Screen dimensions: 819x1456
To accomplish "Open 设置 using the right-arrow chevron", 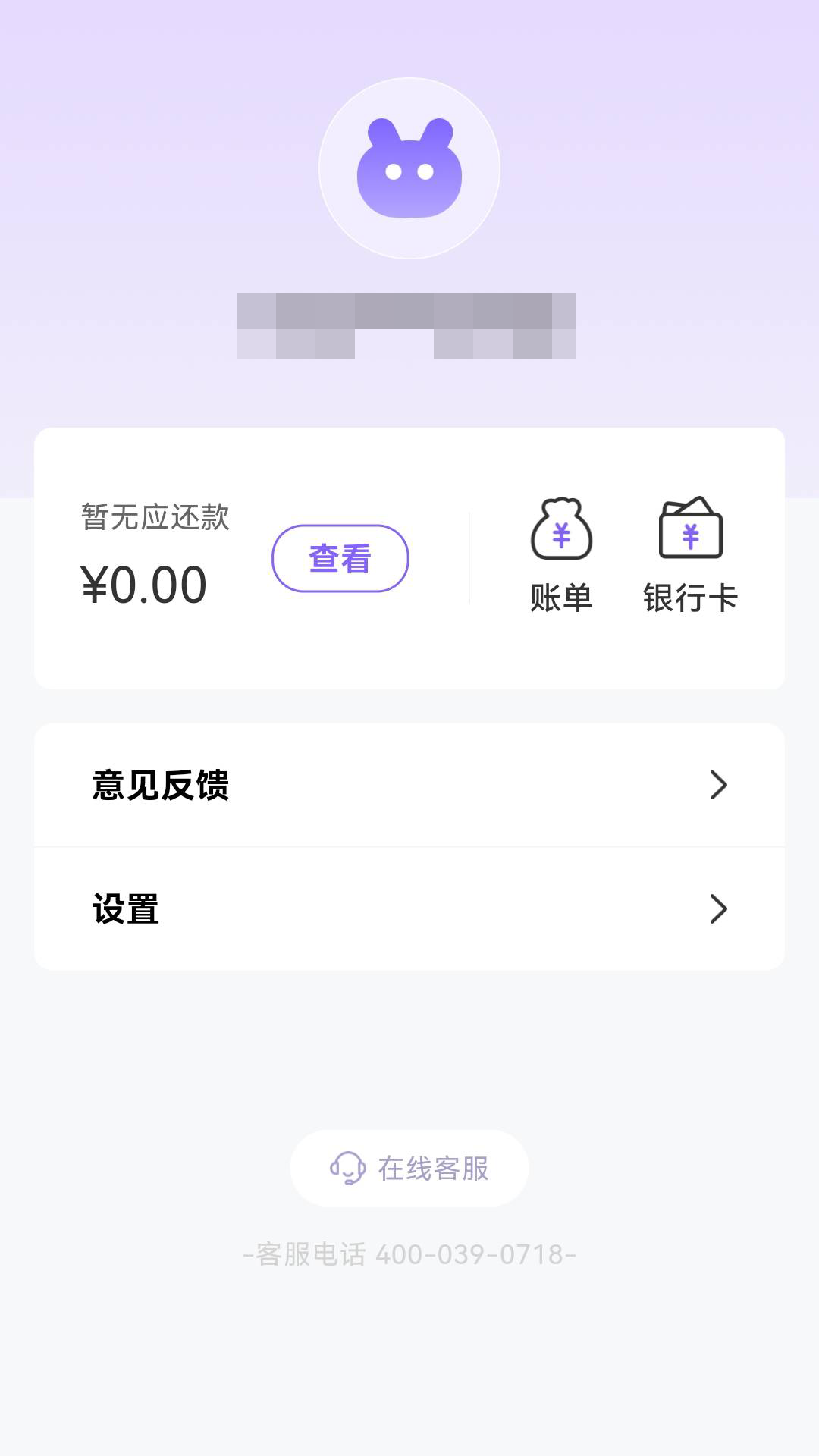I will click(719, 910).
